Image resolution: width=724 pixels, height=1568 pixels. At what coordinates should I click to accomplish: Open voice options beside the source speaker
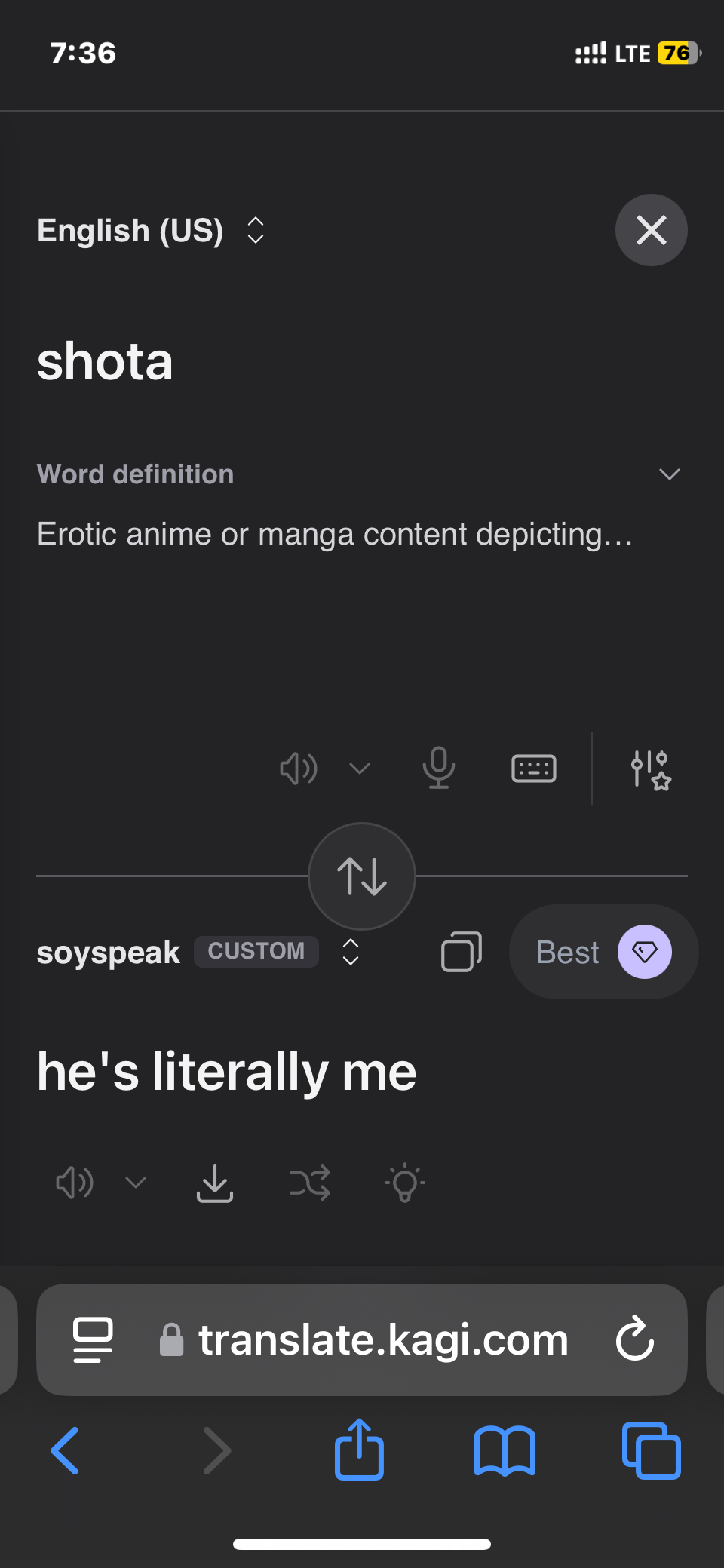click(360, 769)
